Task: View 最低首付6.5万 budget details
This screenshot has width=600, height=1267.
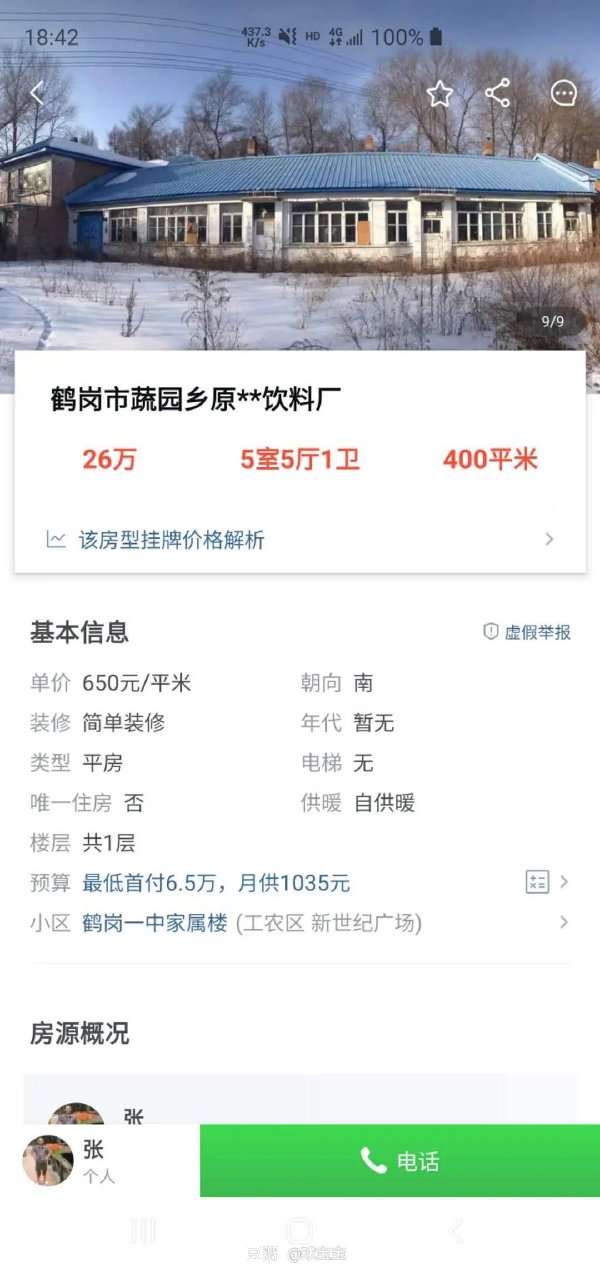Action: tap(216, 883)
